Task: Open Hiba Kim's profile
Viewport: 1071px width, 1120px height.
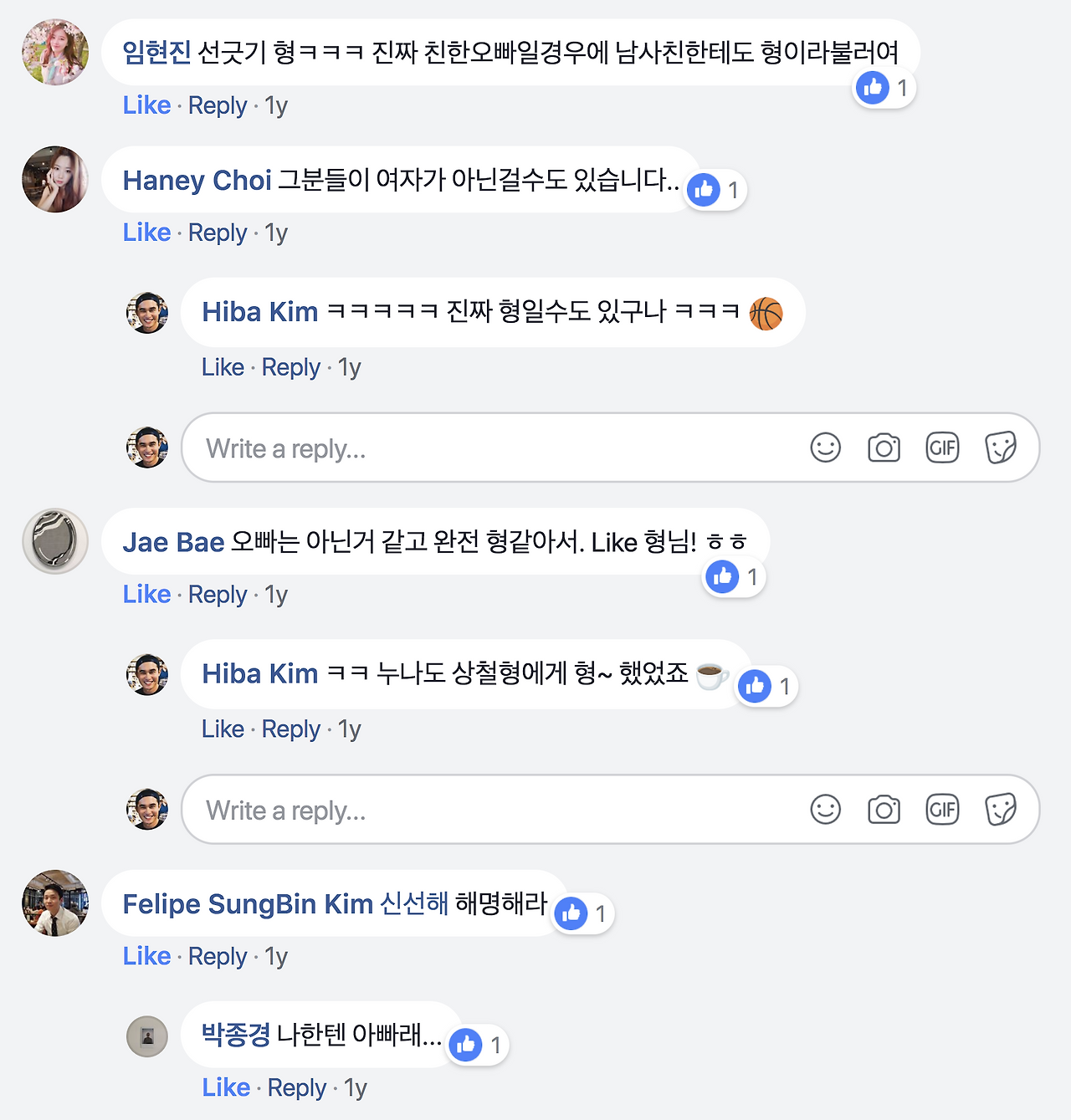Action: 259,312
